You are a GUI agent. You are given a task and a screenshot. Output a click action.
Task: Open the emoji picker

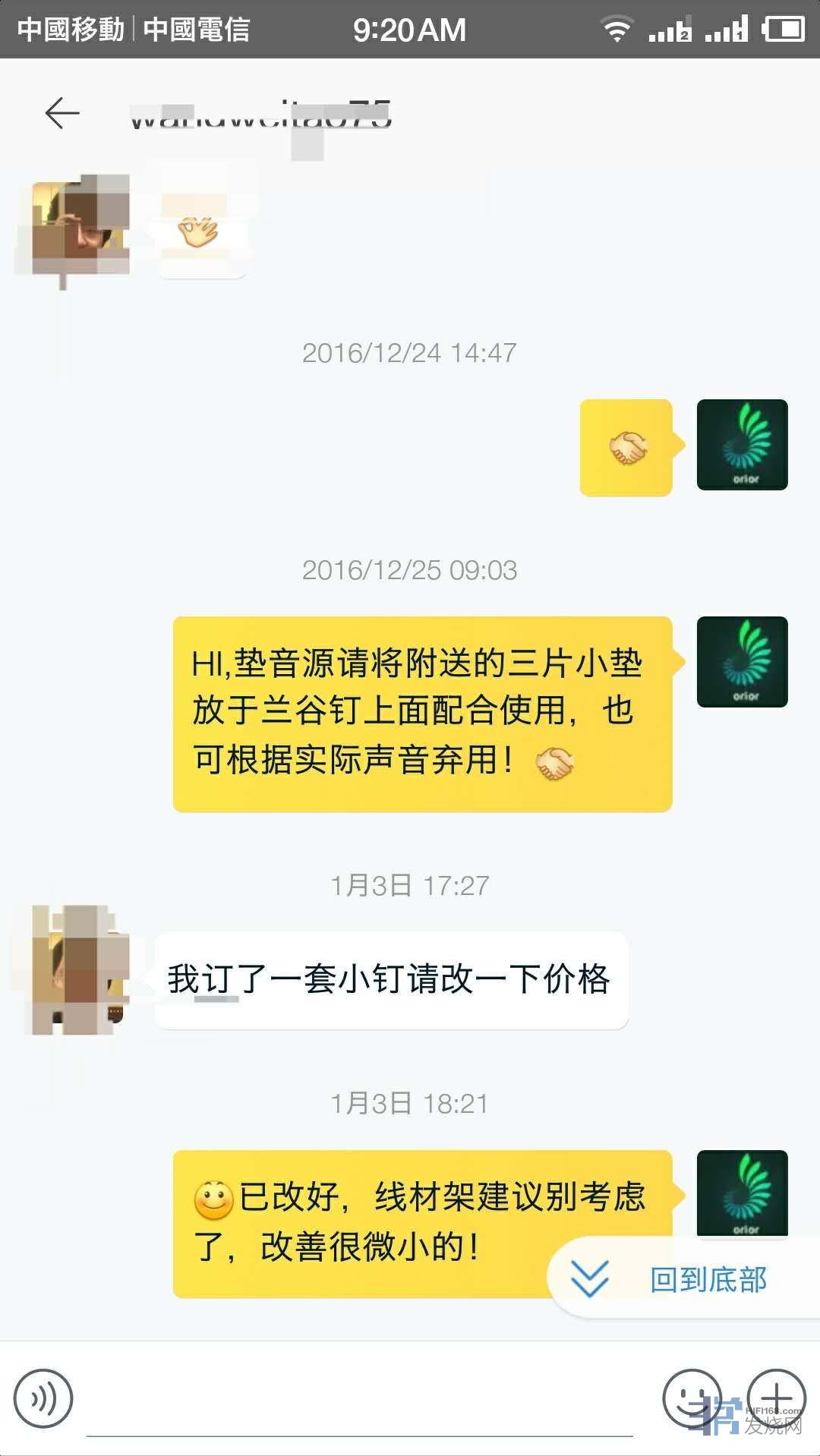pos(691,1397)
